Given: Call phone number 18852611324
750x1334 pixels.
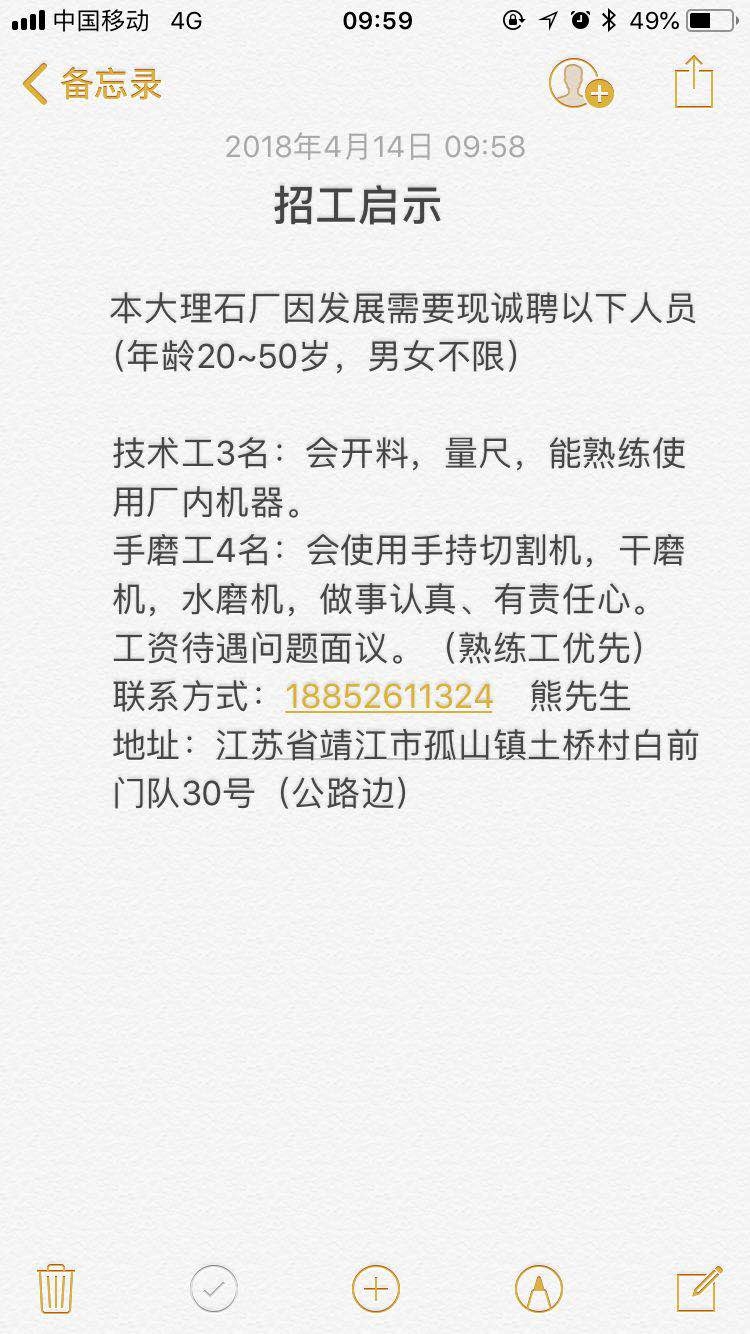Looking at the screenshot, I should point(389,696).
